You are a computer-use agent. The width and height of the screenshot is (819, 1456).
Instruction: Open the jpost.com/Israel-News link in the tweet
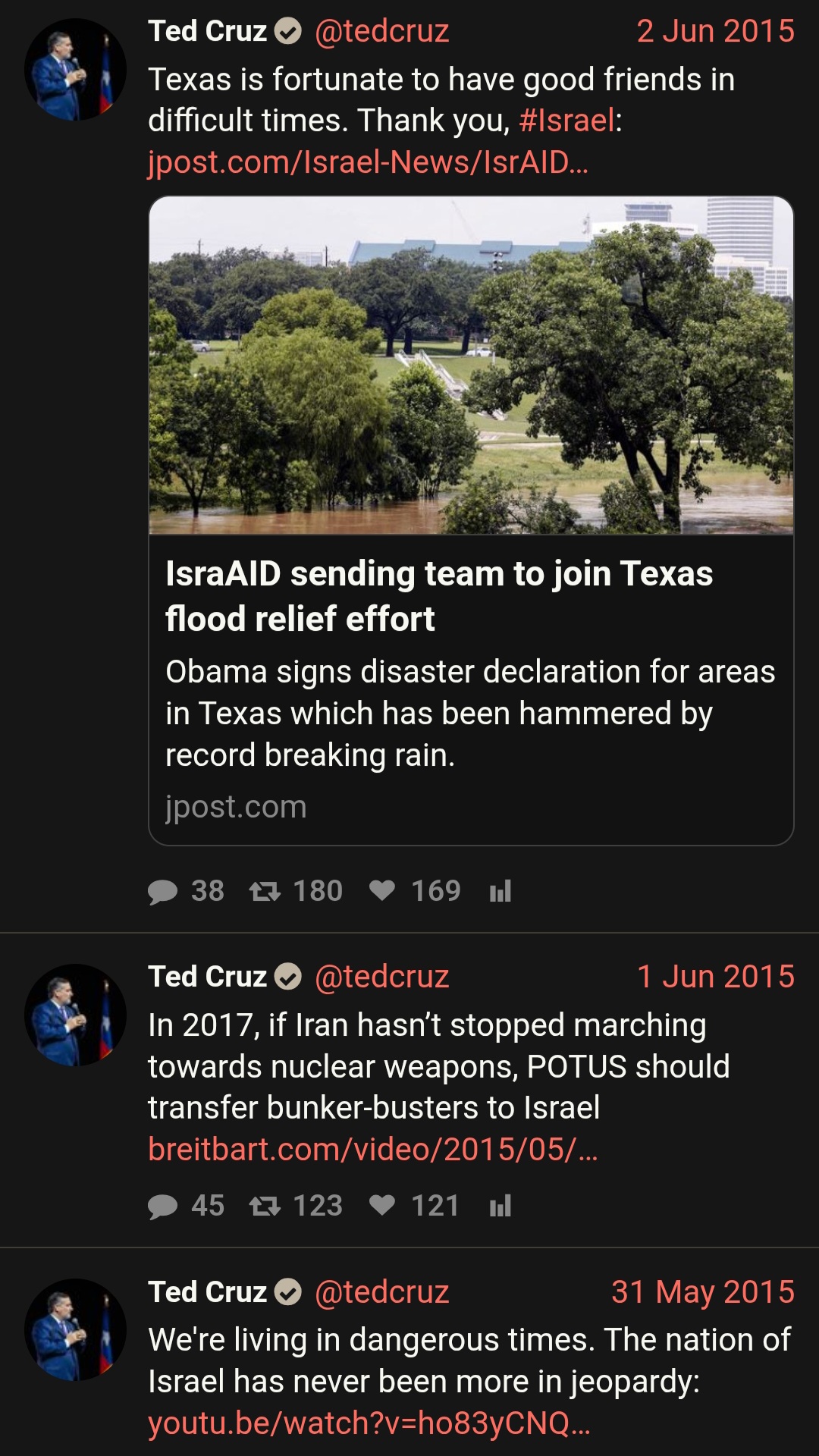368,162
